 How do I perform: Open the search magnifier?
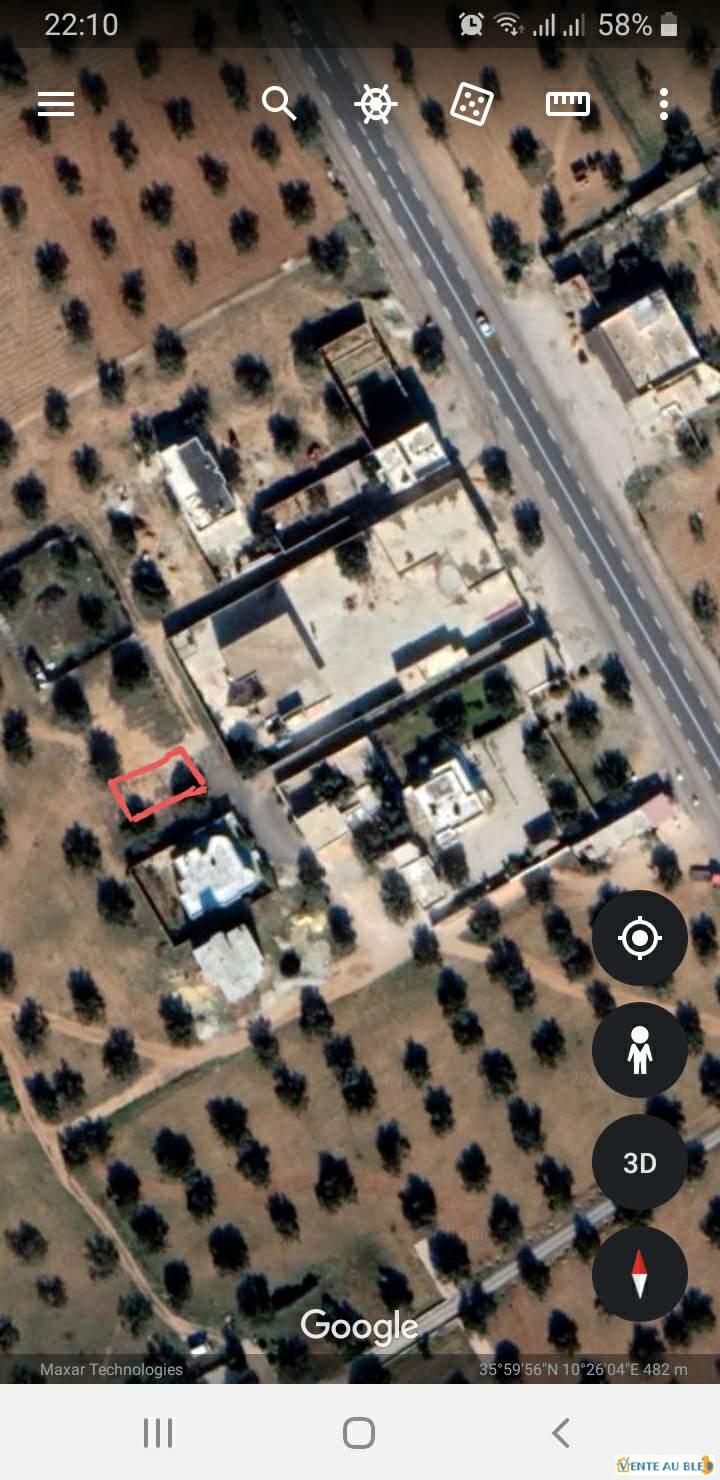click(x=279, y=103)
